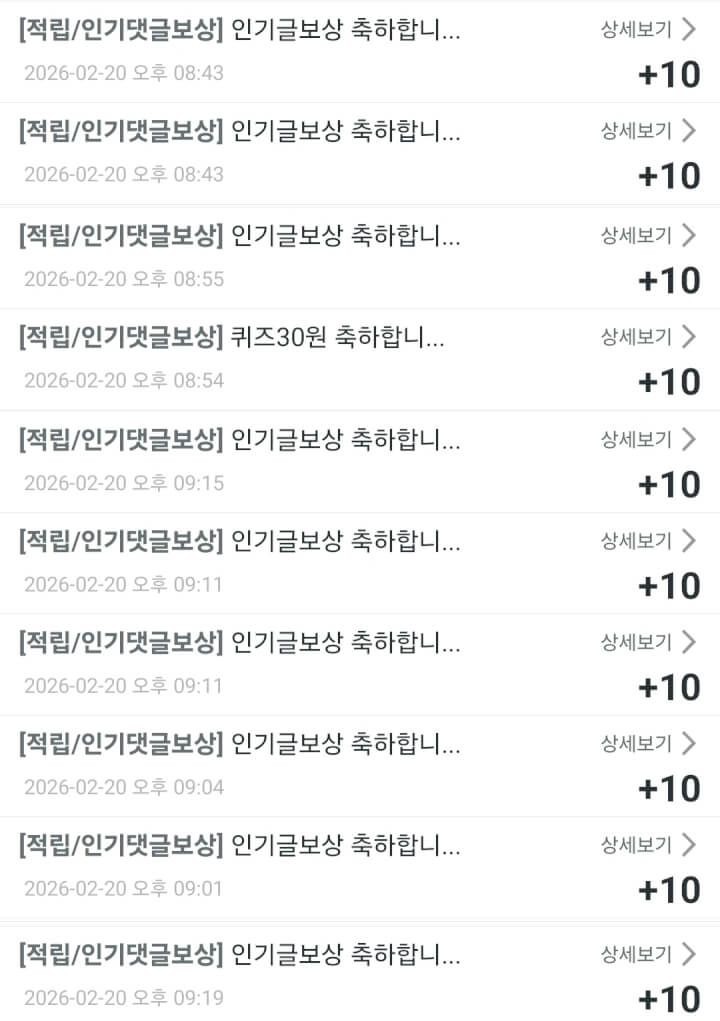Screen dimensions: 720x1021
Task: Show details for the 오후 09:04 reward
Action: (647, 743)
